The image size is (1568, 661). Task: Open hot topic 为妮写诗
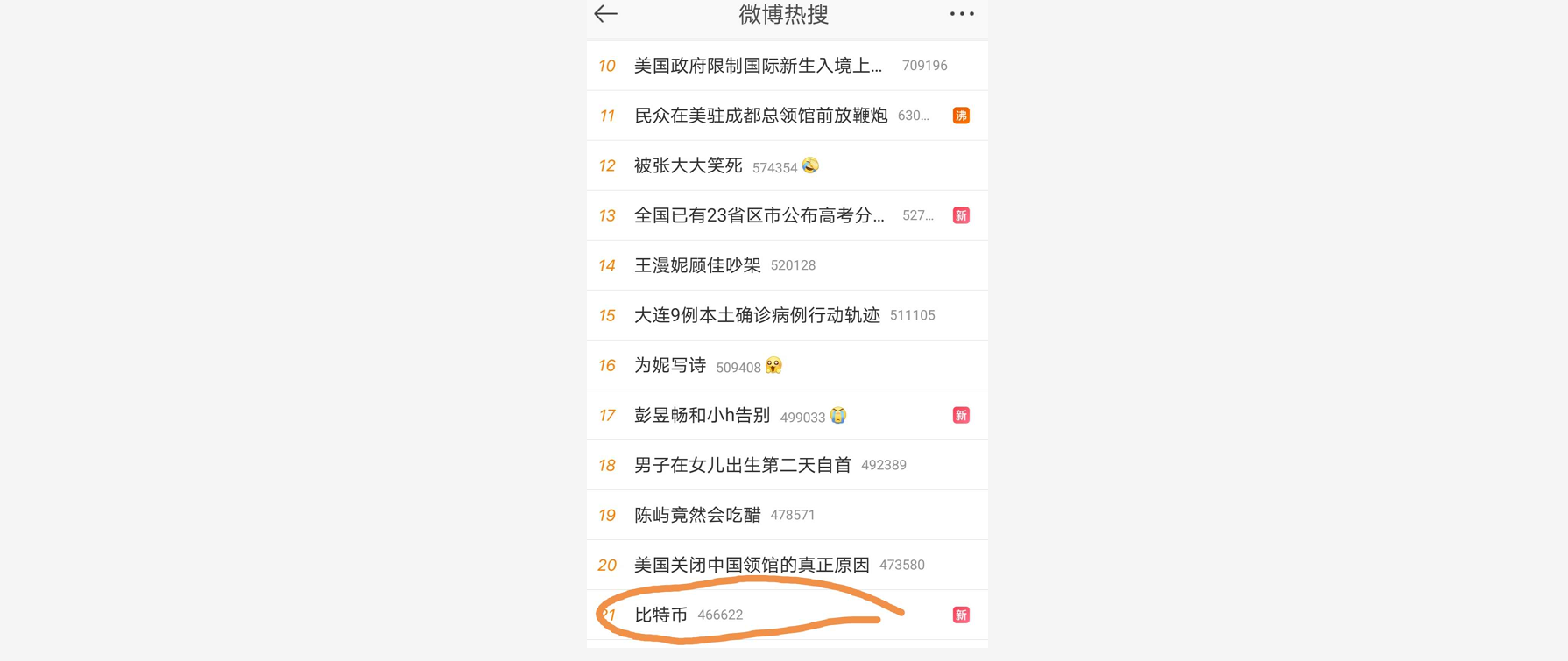(670, 365)
